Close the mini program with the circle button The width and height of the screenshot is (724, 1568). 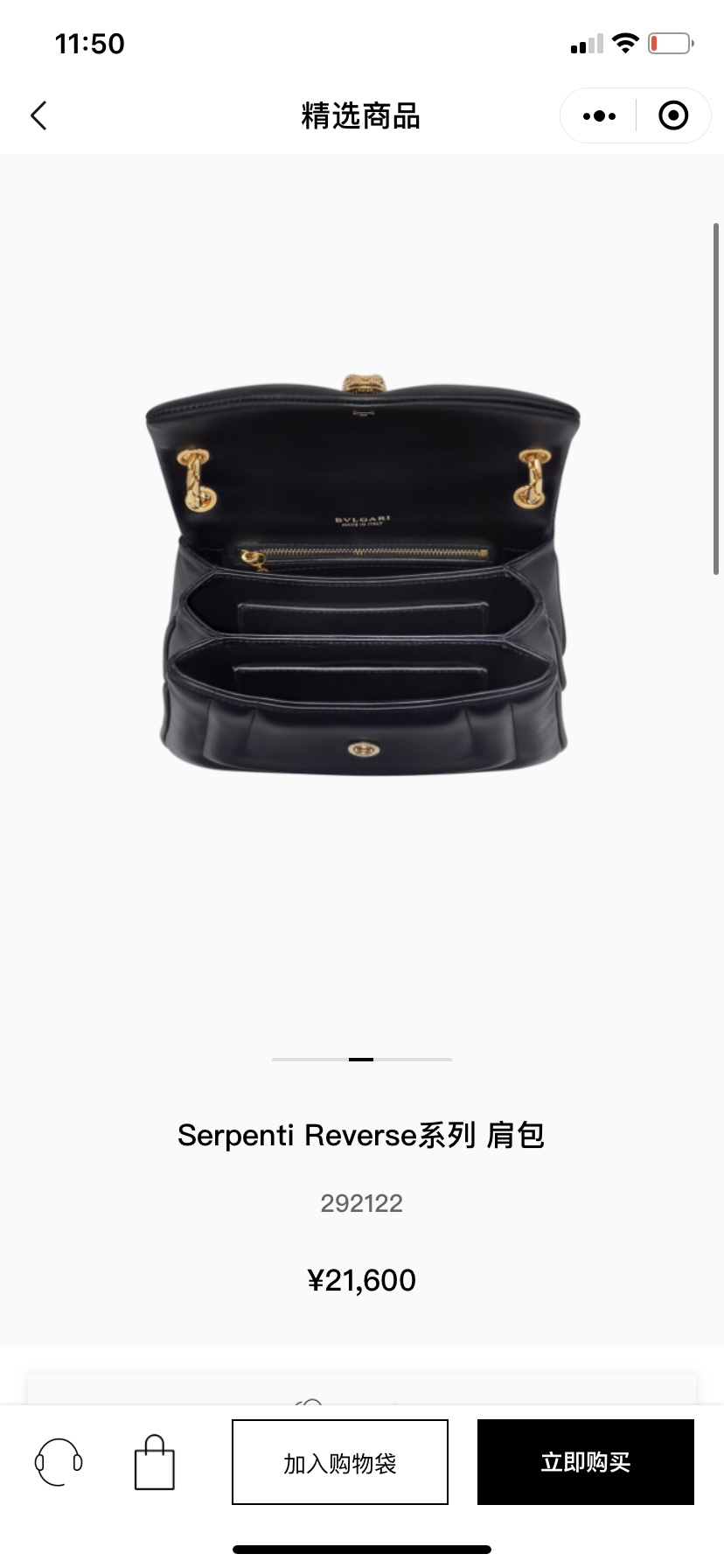(x=672, y=115)
